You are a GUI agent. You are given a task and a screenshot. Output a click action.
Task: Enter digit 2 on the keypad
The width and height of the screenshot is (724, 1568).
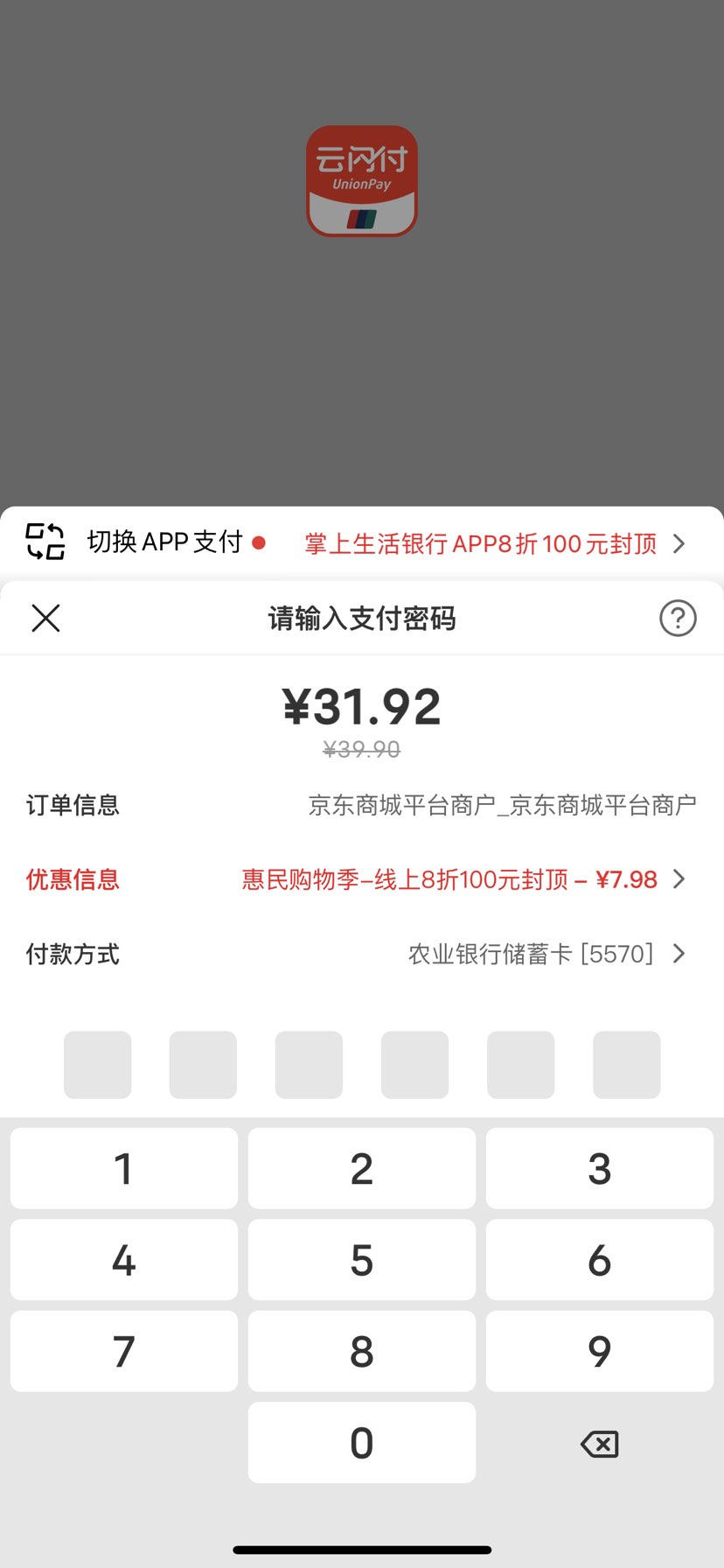362,1168
